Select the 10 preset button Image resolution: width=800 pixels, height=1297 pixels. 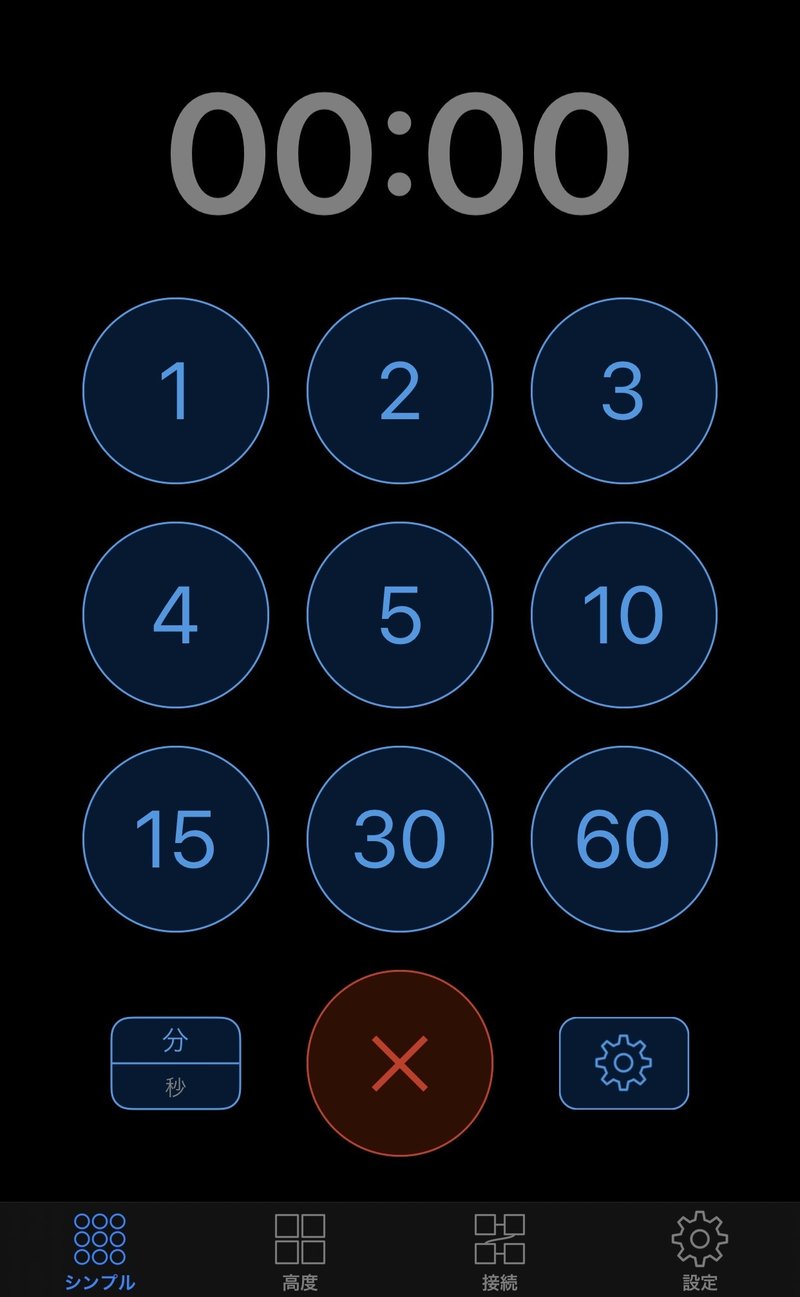click(x=623, y=615)
